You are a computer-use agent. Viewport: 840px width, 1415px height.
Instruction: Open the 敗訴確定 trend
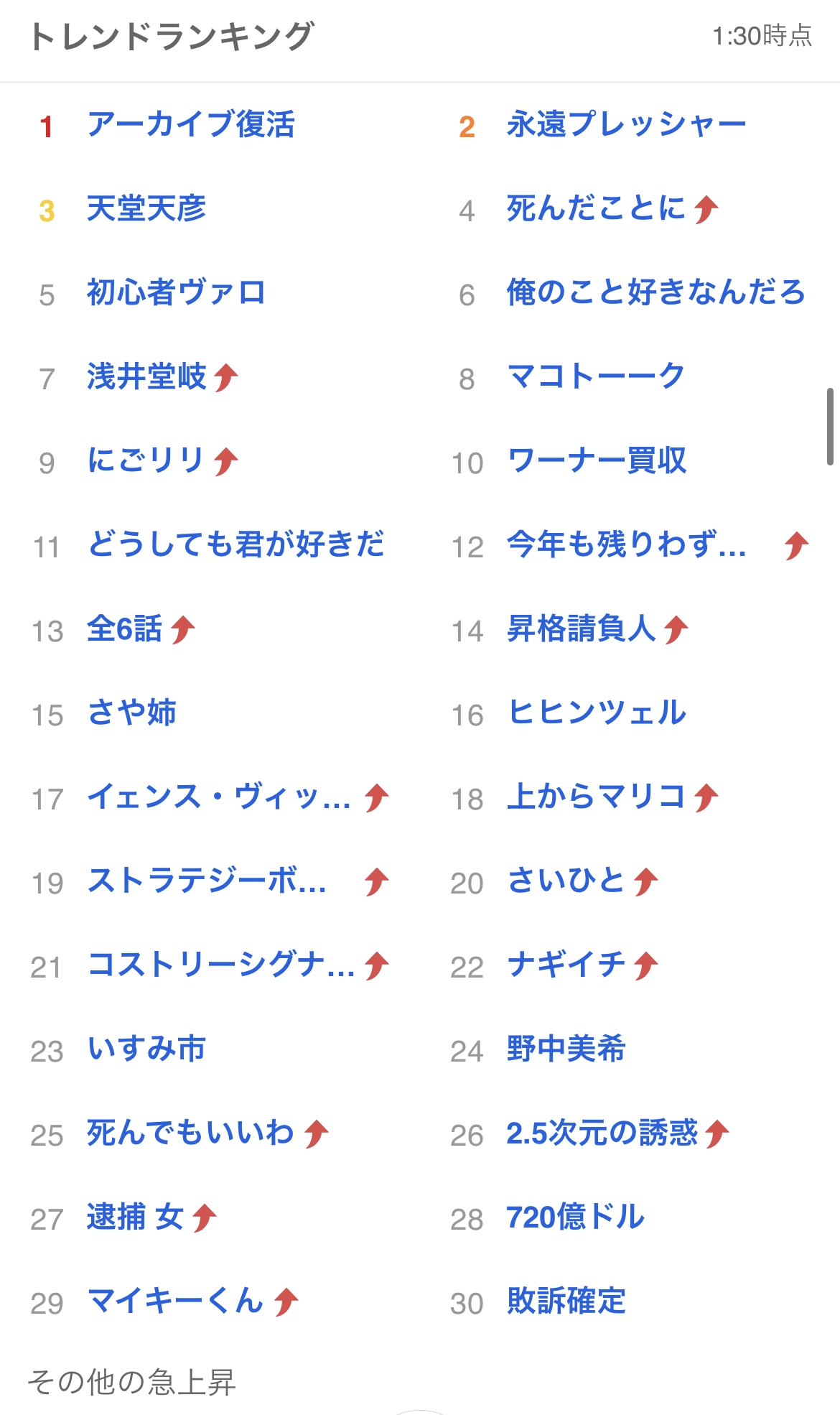(x=566, y=1301)
